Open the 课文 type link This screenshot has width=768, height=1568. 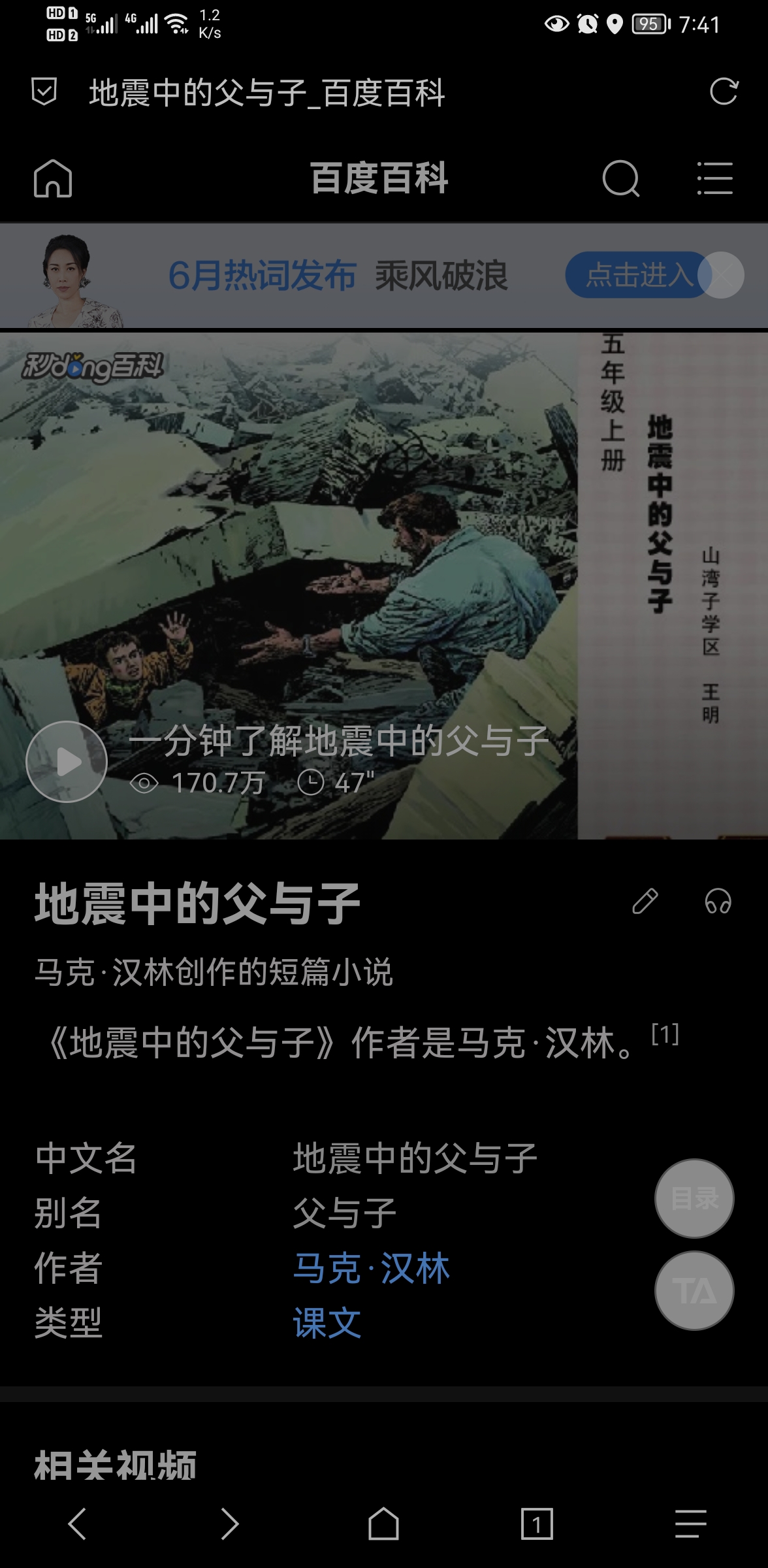pyautogui.click(x=327, y=1324)
